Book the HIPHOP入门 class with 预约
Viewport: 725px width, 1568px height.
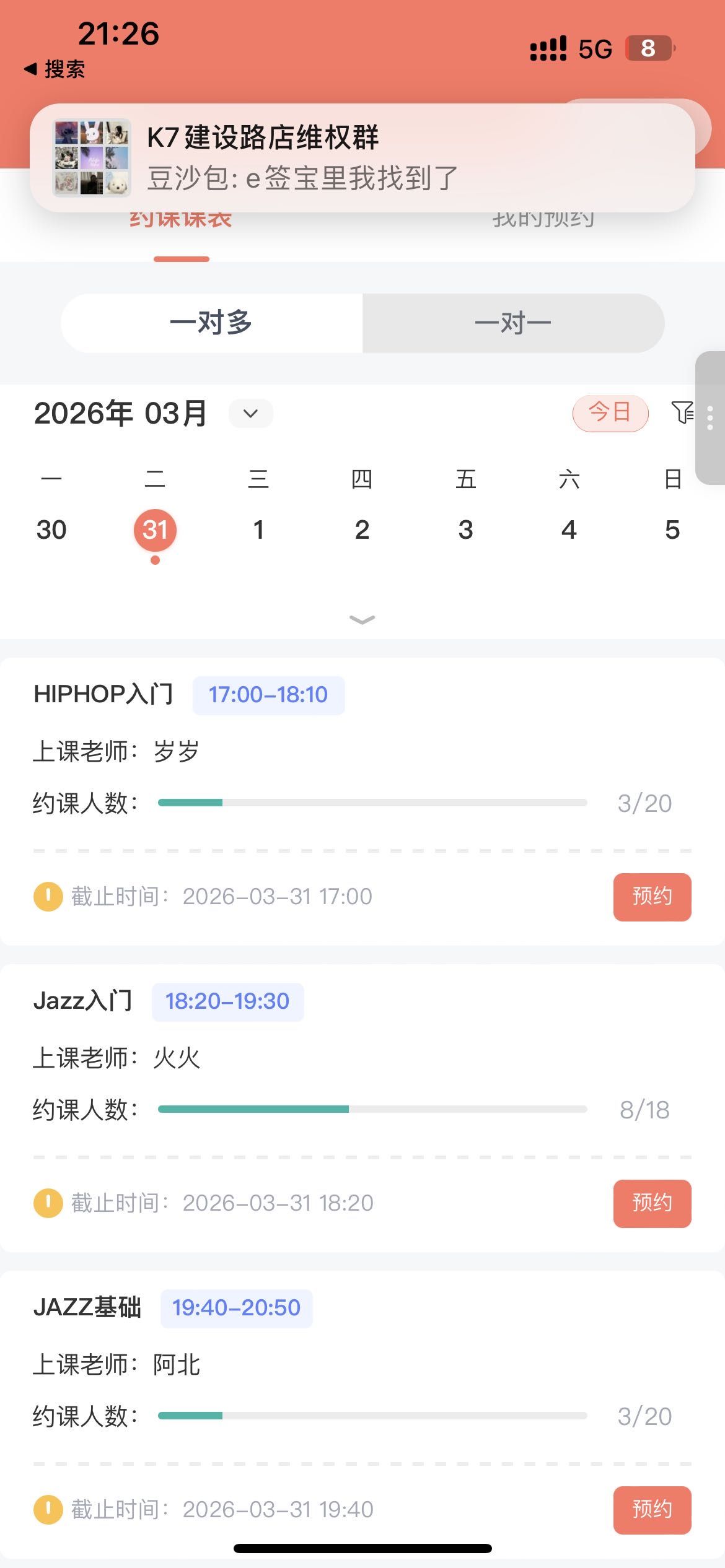pos(652,897)
